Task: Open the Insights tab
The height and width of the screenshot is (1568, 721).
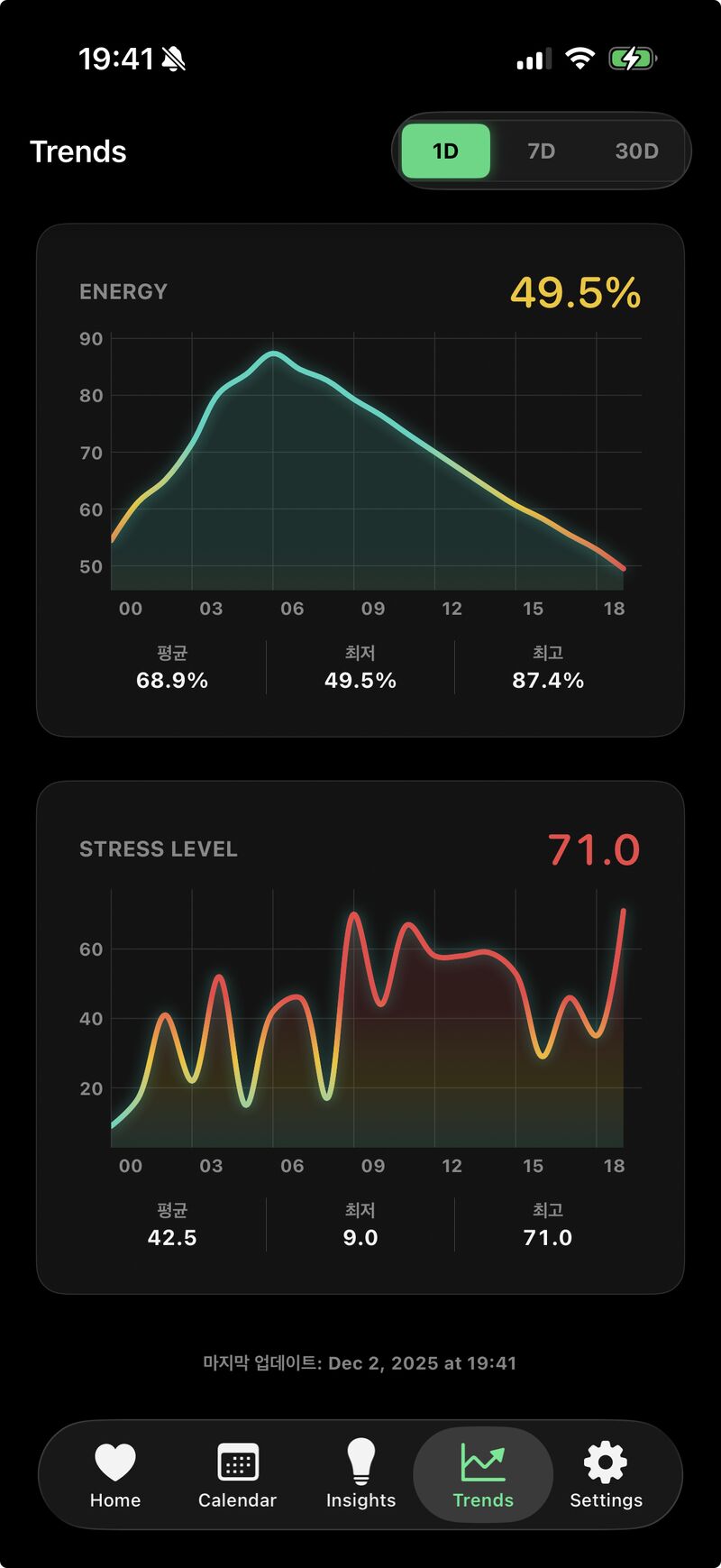Action: pyautogui.click(x=360, y=1475)
